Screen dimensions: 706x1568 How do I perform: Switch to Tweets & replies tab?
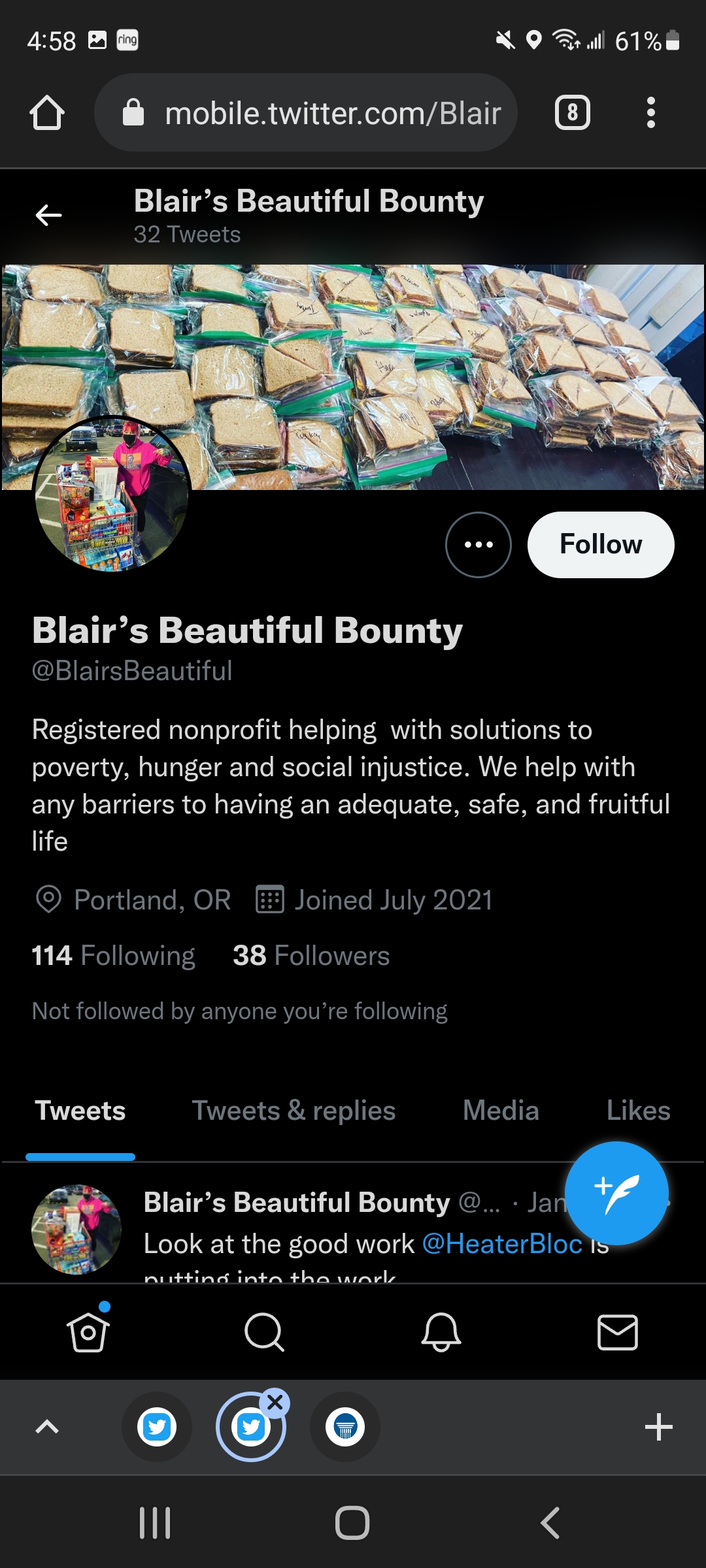point(294,1111)
